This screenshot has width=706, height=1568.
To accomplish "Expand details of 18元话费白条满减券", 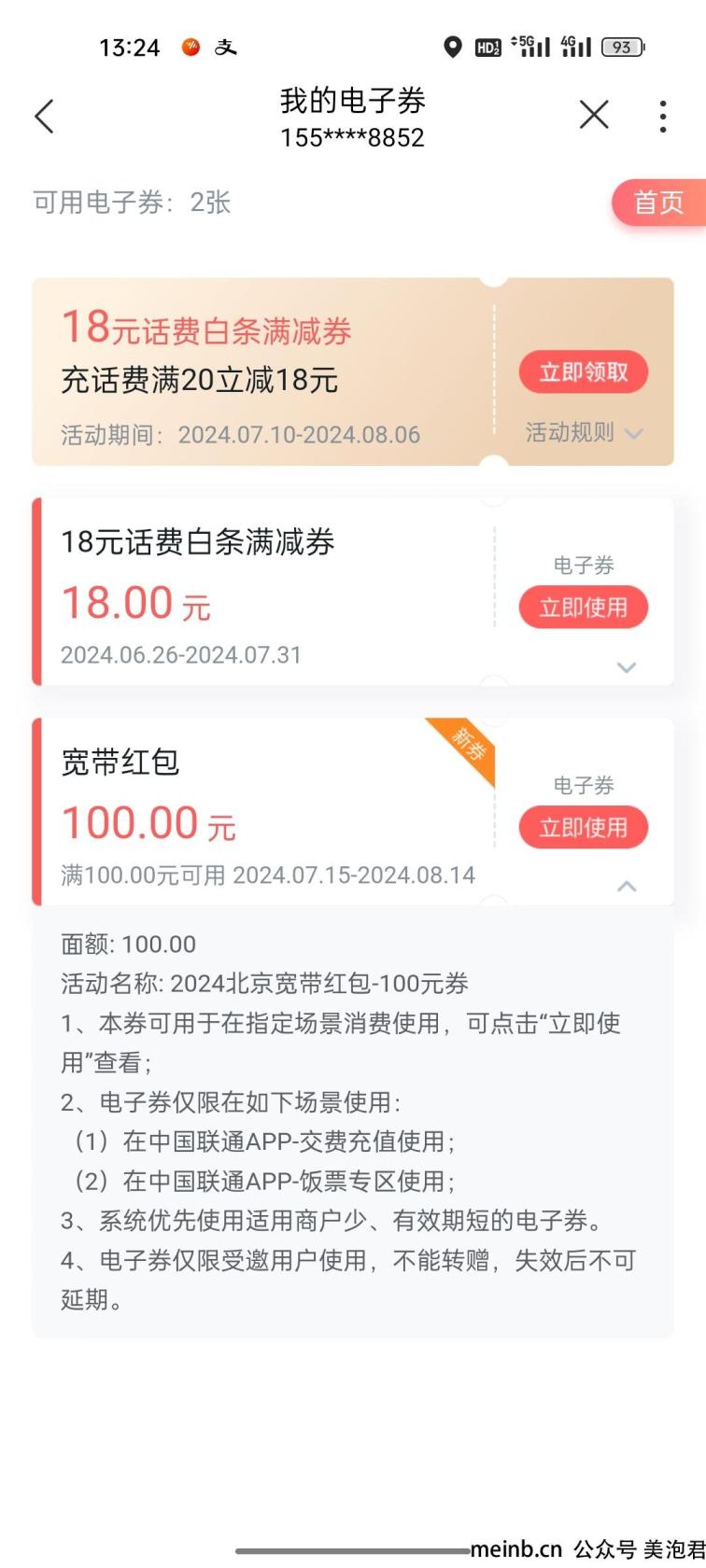I will click(x=627, y=667).
